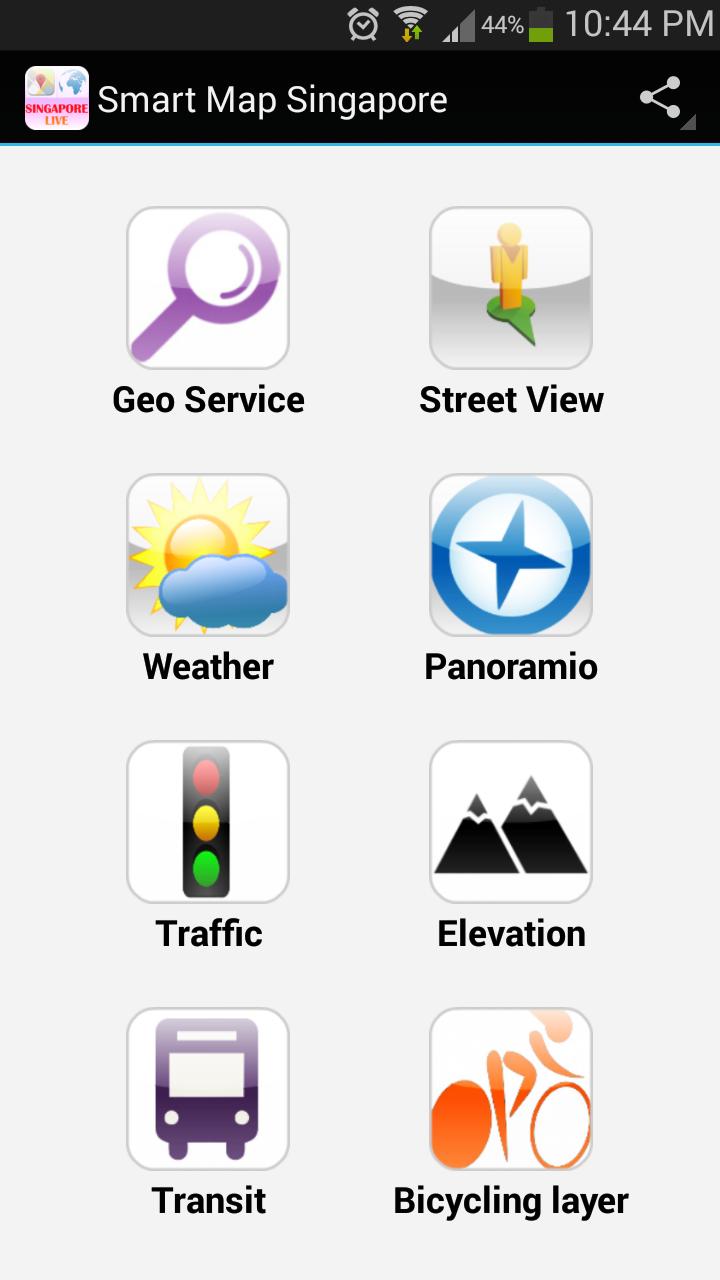Tap the Traffic light icon
720x1280 pixels.
coord(207,821)
